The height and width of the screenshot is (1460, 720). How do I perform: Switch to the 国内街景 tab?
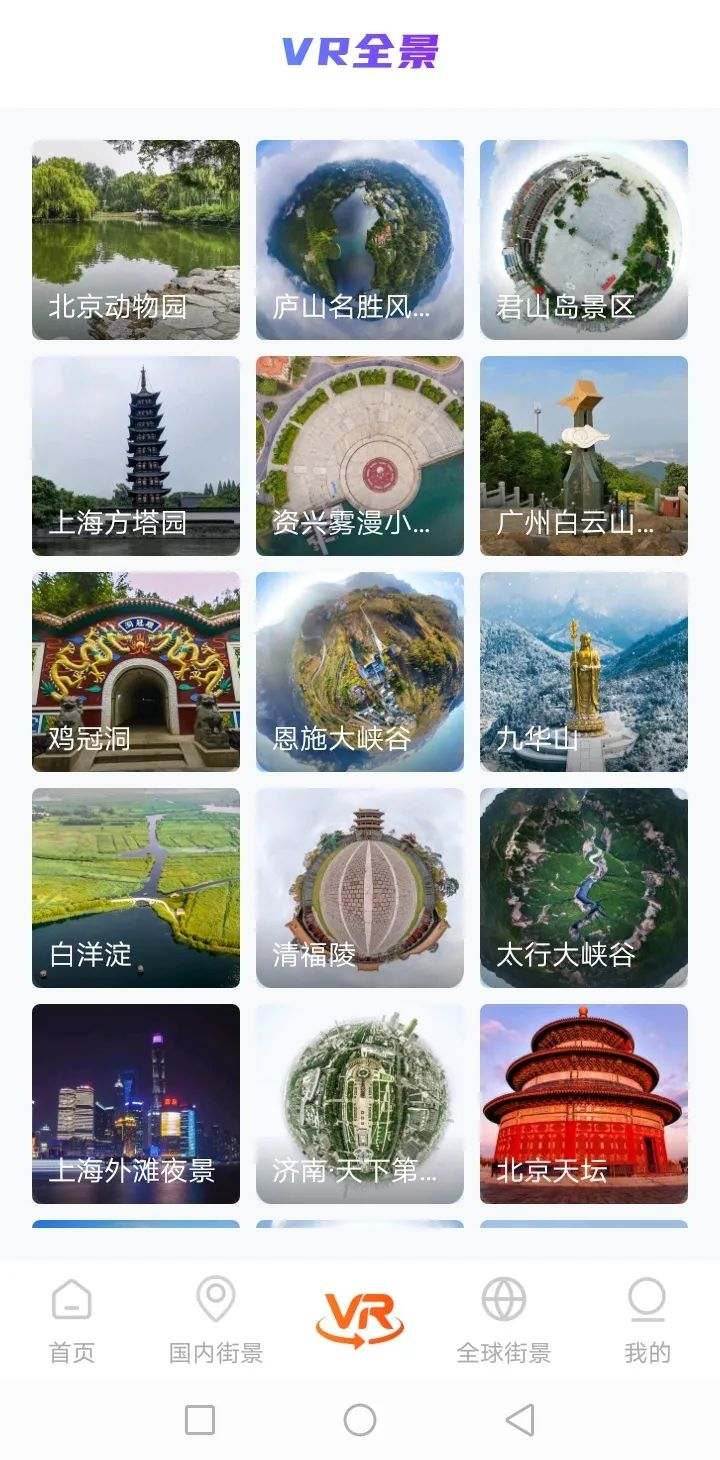pyautogui.click(x=216, y=1321)
